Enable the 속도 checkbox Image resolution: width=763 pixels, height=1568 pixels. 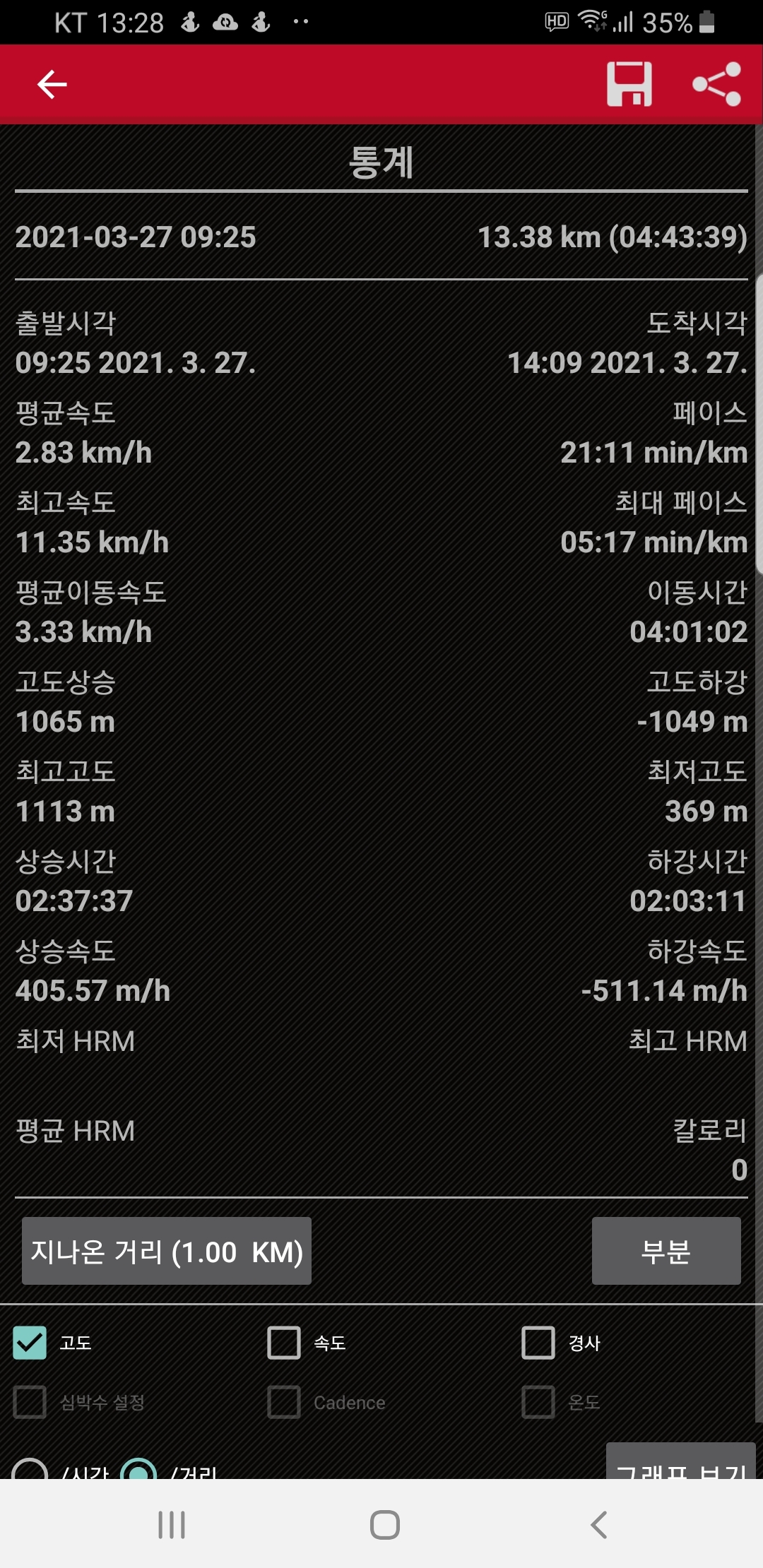(284, 1343)
